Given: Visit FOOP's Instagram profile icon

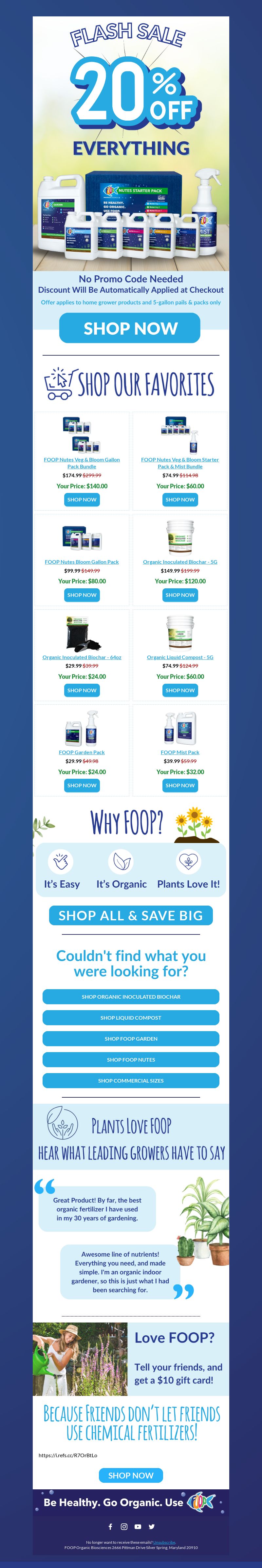Looking at the screenshot, I should point(124,1527).
